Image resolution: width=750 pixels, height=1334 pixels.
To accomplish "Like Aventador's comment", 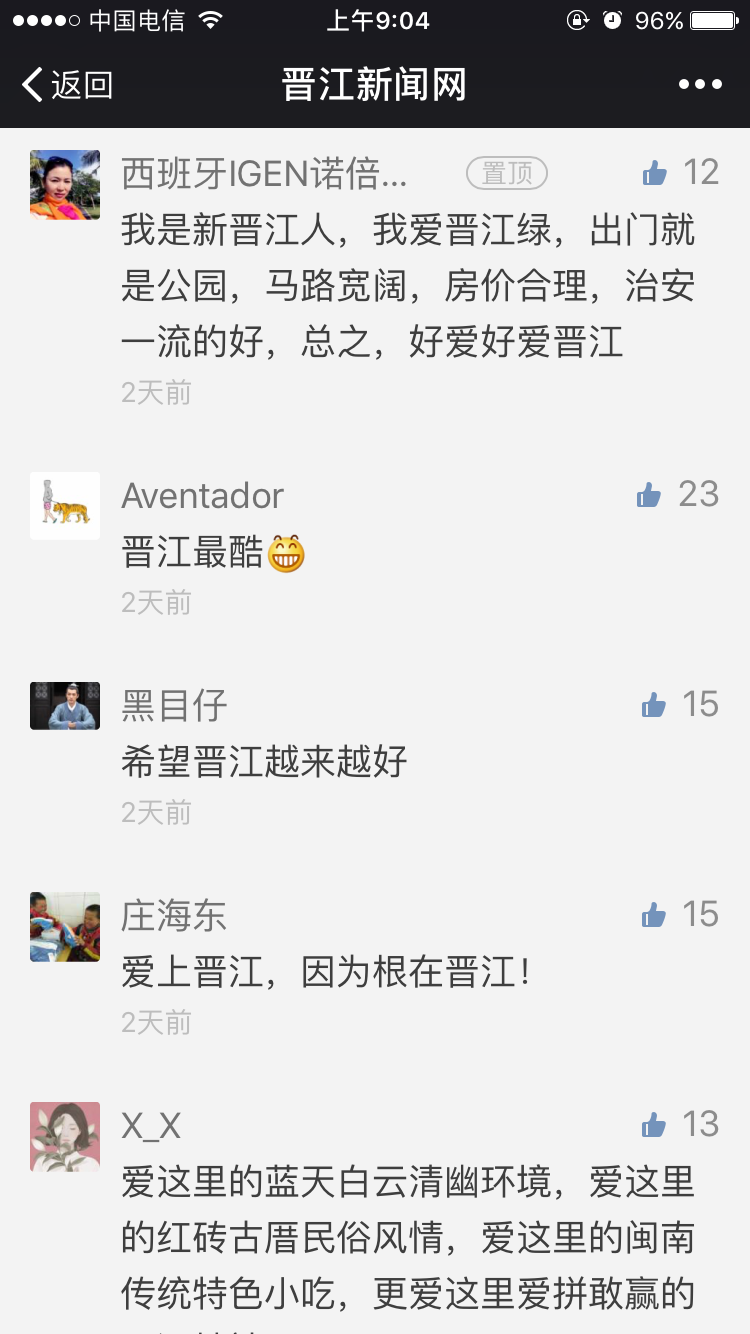I will 650,495.
